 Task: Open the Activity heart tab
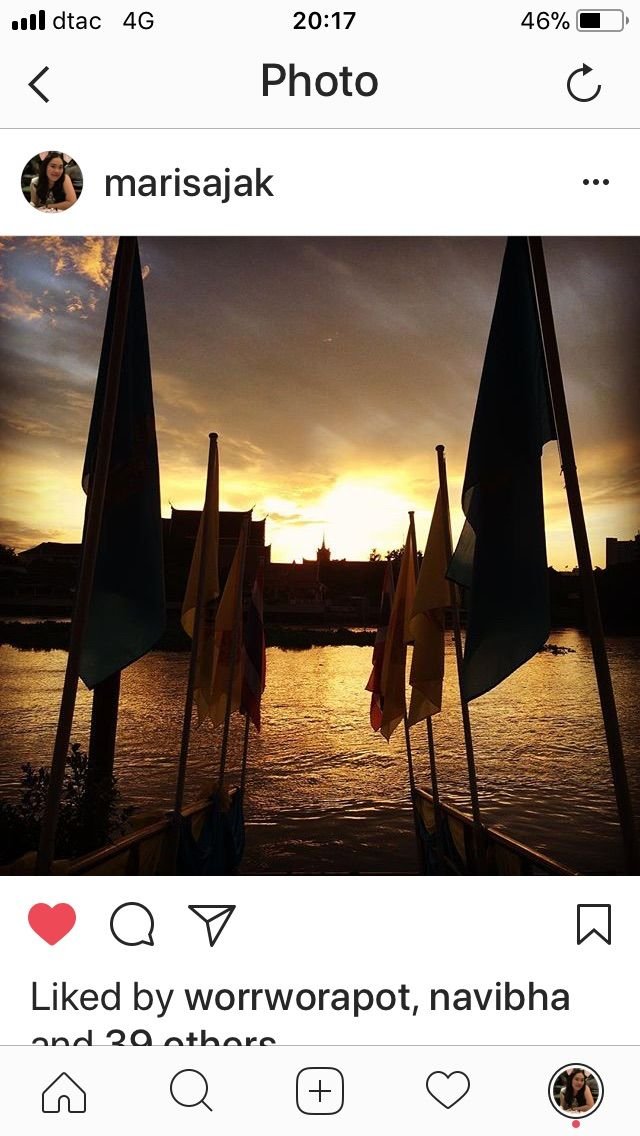(x=448, y=1090)
